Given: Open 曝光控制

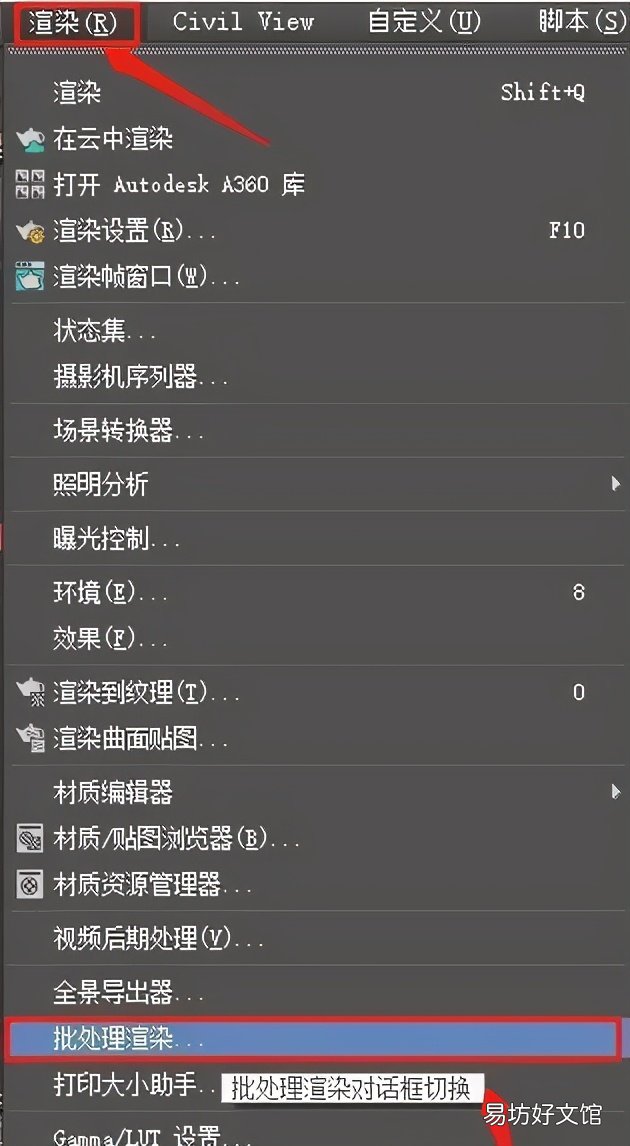Looking at the screenshot, I should pyautogui.click(x=316, y=539).
